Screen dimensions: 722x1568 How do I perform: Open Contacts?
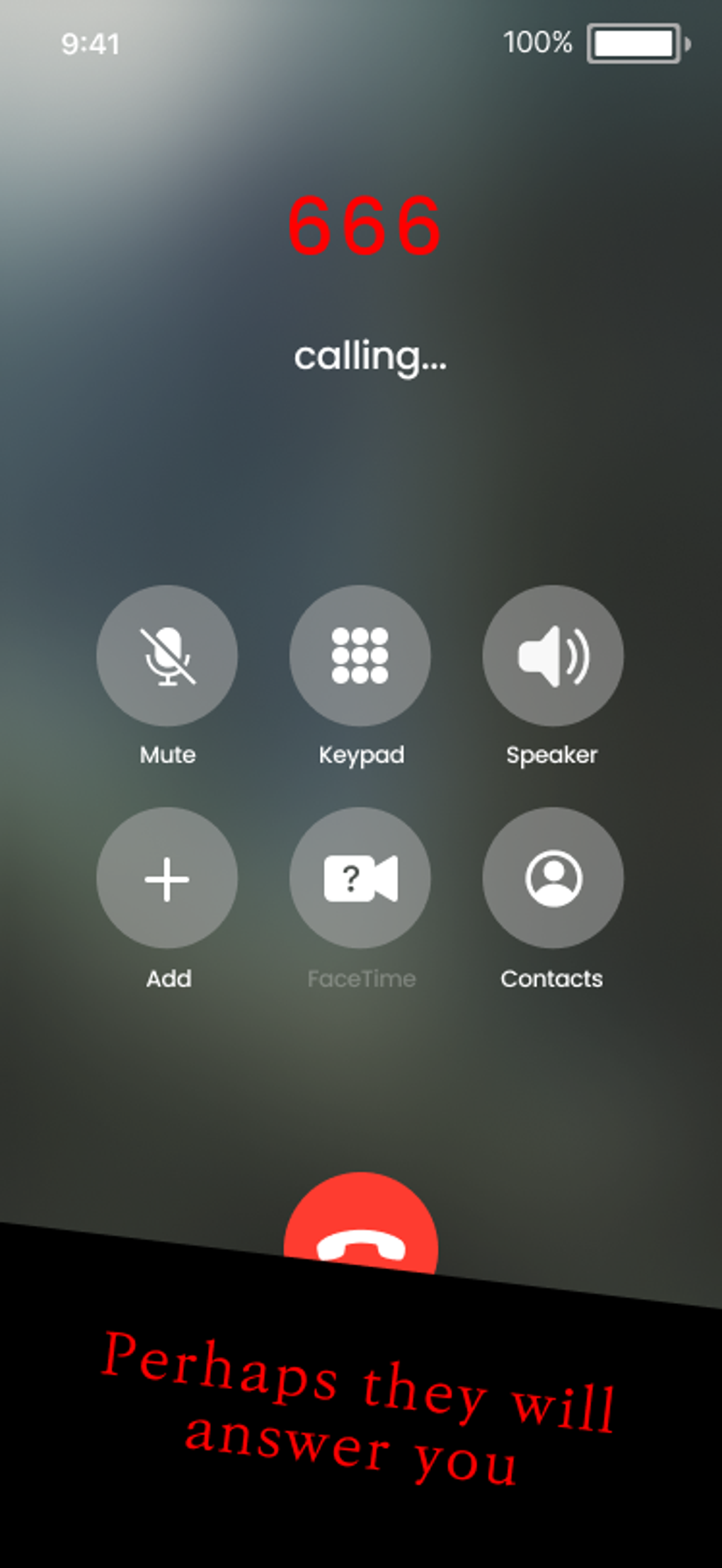pos(553,878)
